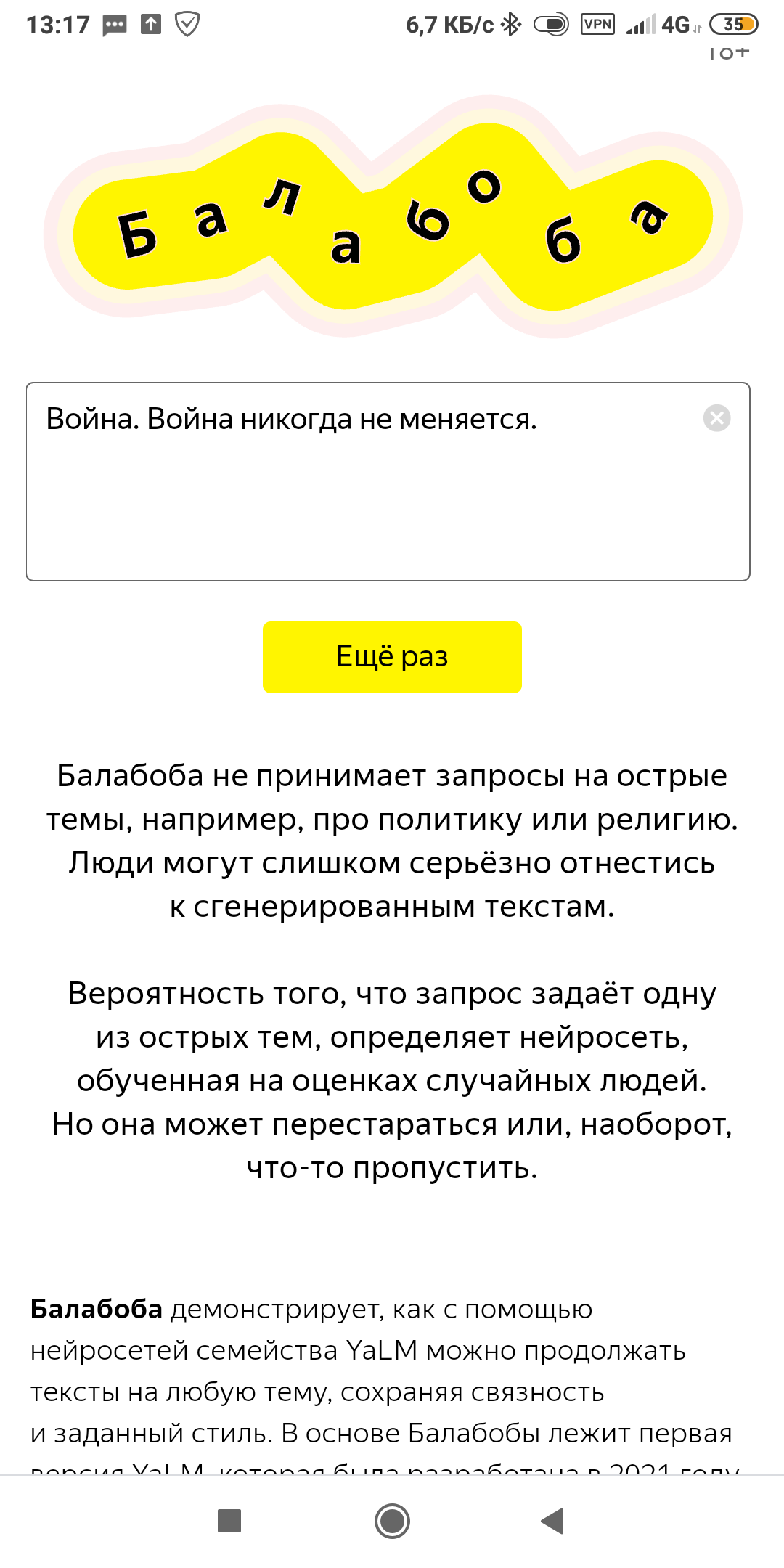
Task: Clear the entered text with the X icon
Action: coord(716,418)
